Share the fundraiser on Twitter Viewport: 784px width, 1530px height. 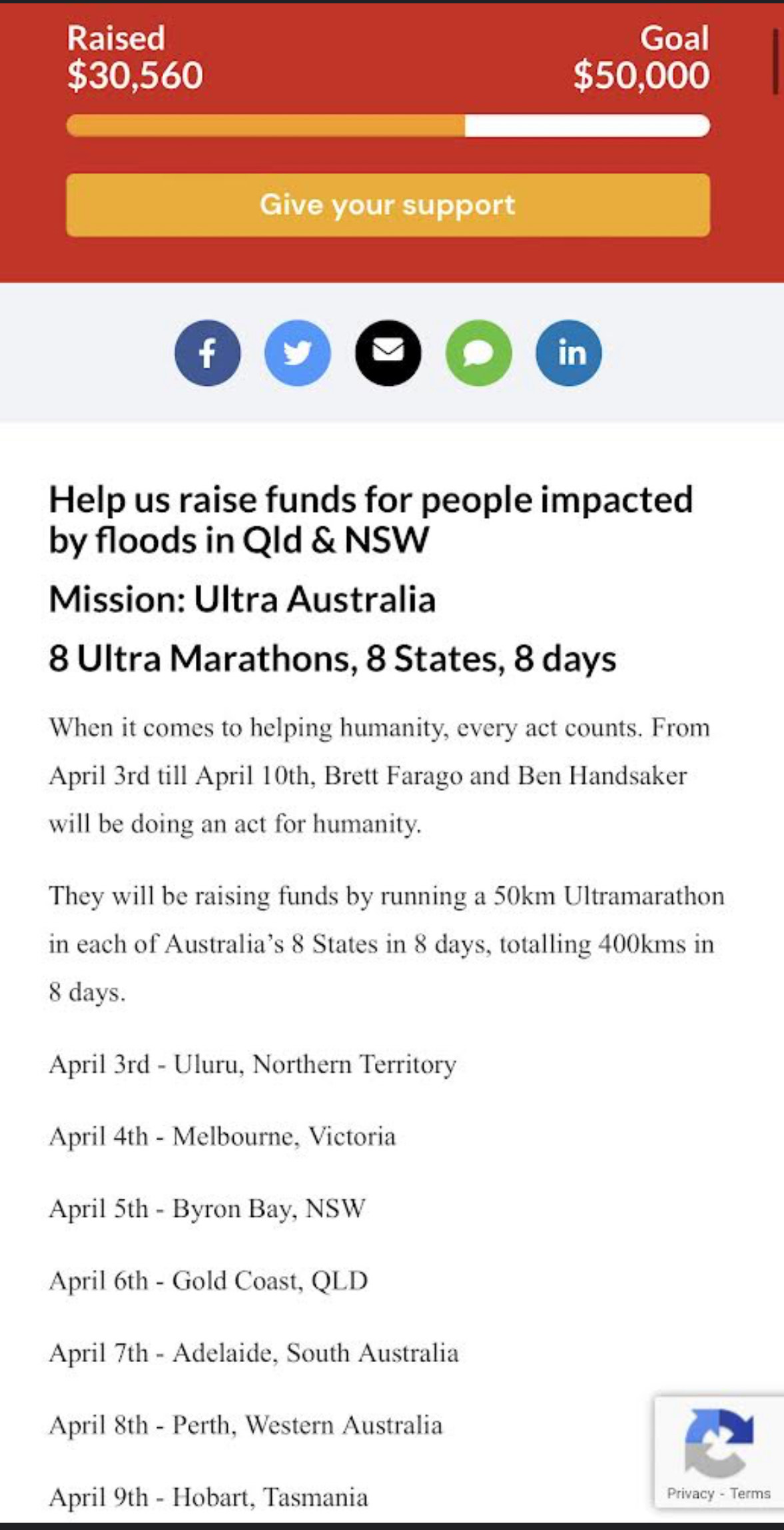298,353
